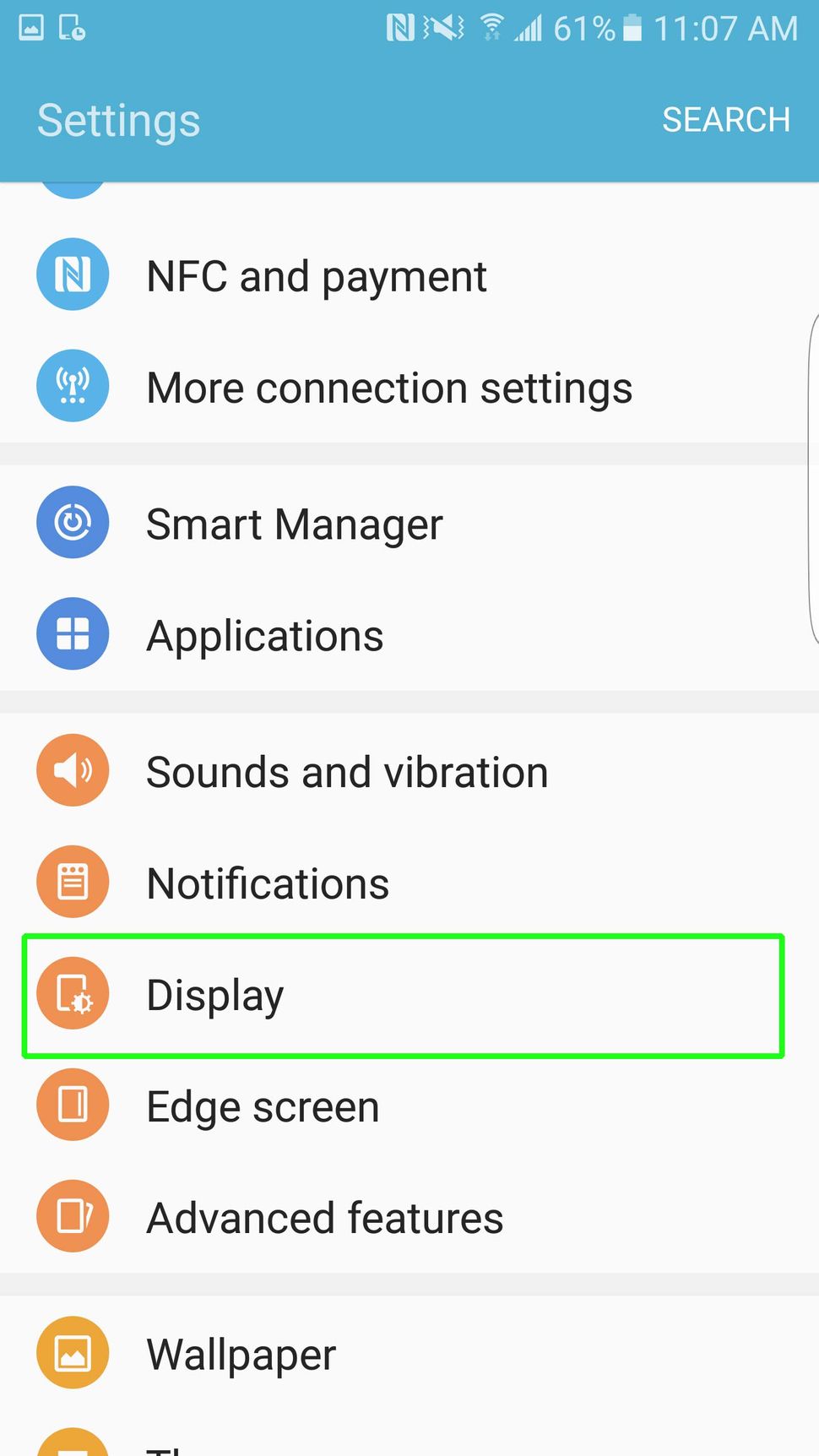Open Wallpaper settings

click(240, 1352)
